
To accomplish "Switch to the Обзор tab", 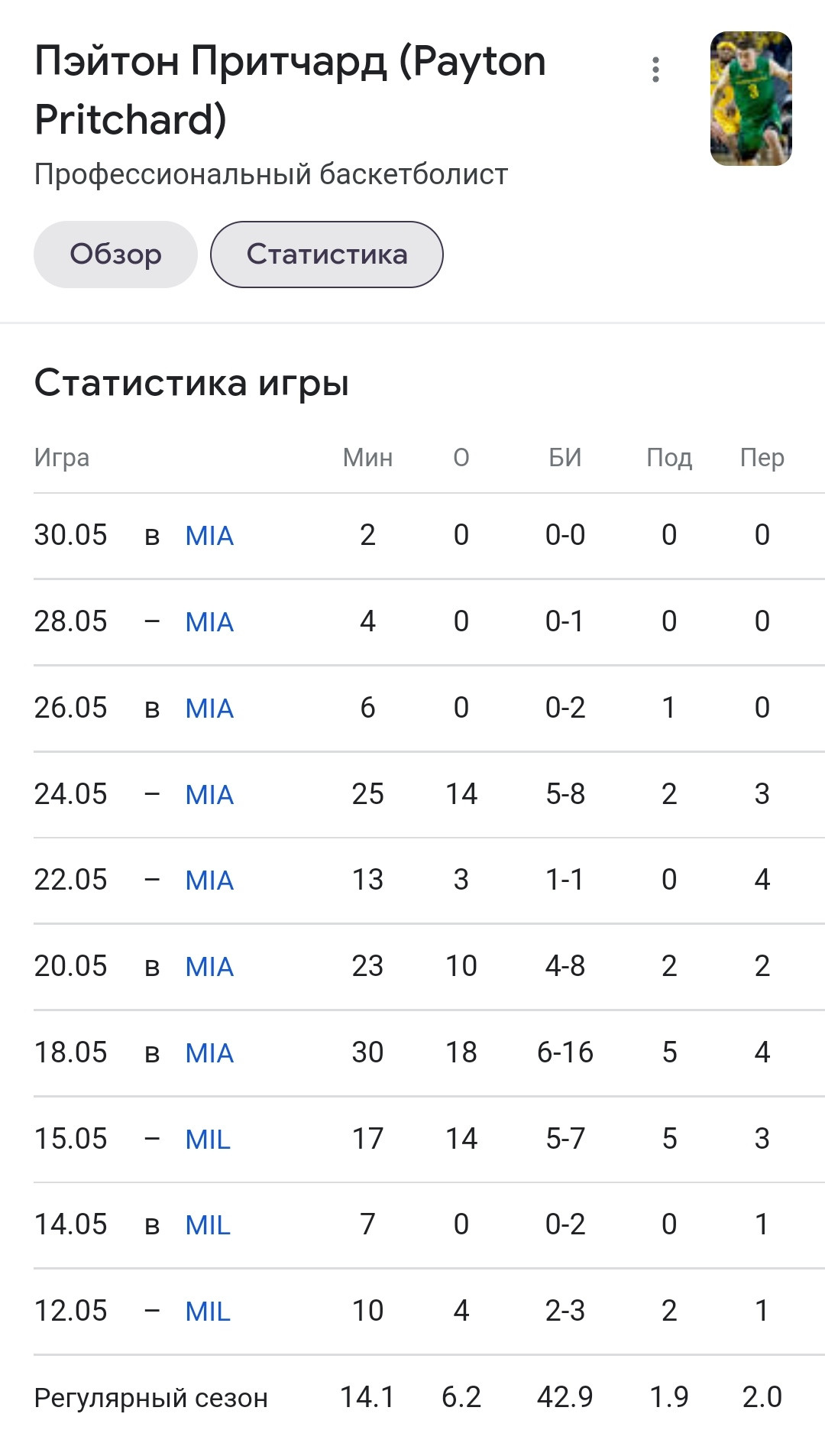I will coord(115,255).
